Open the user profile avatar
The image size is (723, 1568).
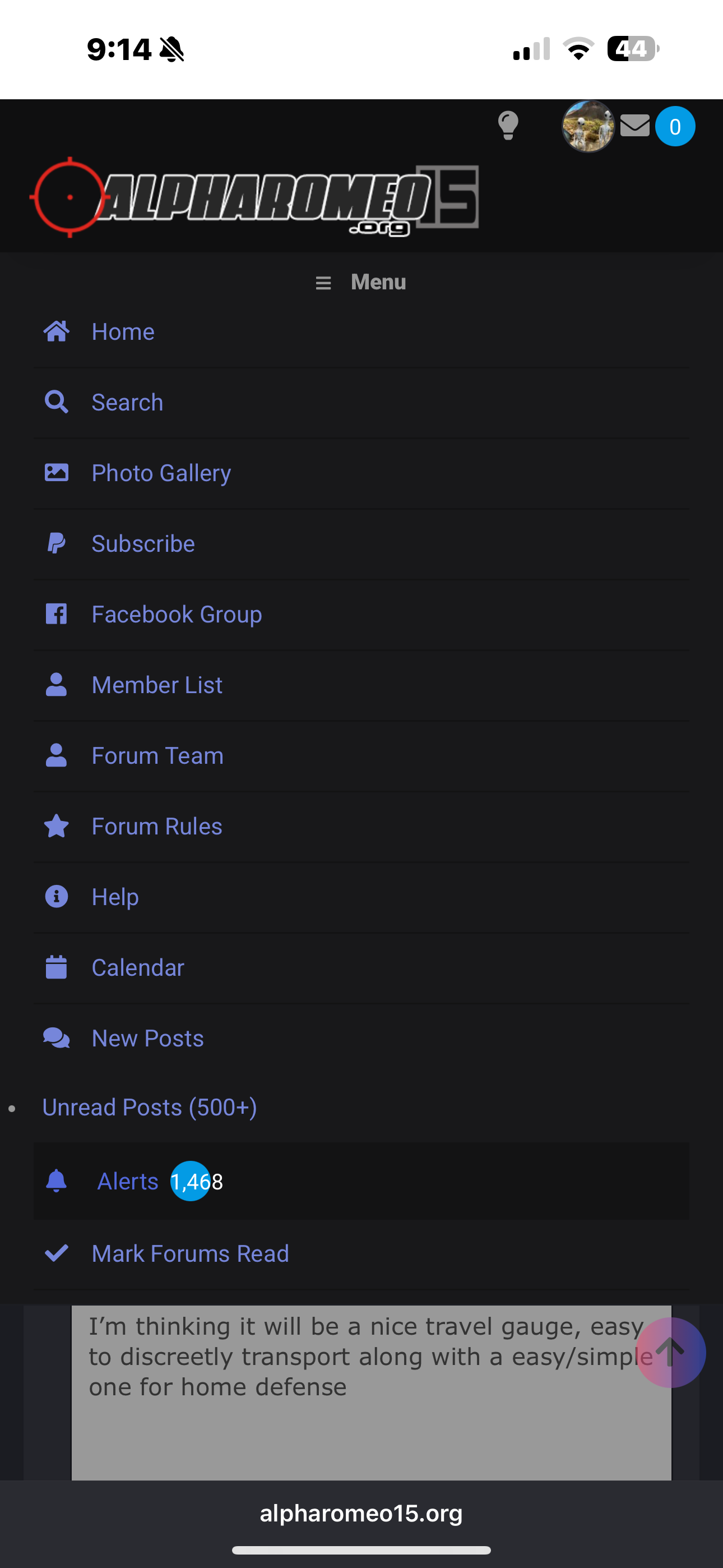point(587,127)
